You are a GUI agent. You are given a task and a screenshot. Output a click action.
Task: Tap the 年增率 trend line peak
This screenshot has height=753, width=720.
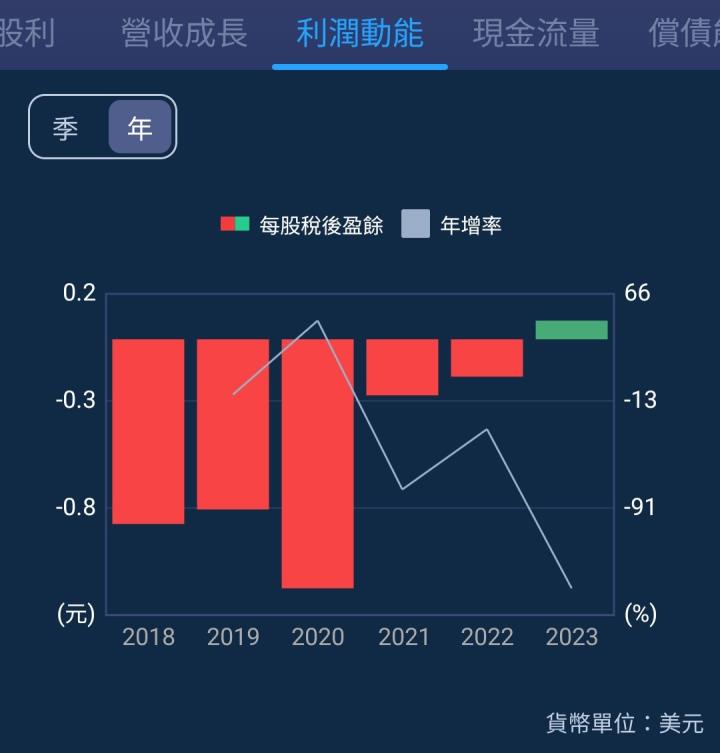[x=317, y=321]
